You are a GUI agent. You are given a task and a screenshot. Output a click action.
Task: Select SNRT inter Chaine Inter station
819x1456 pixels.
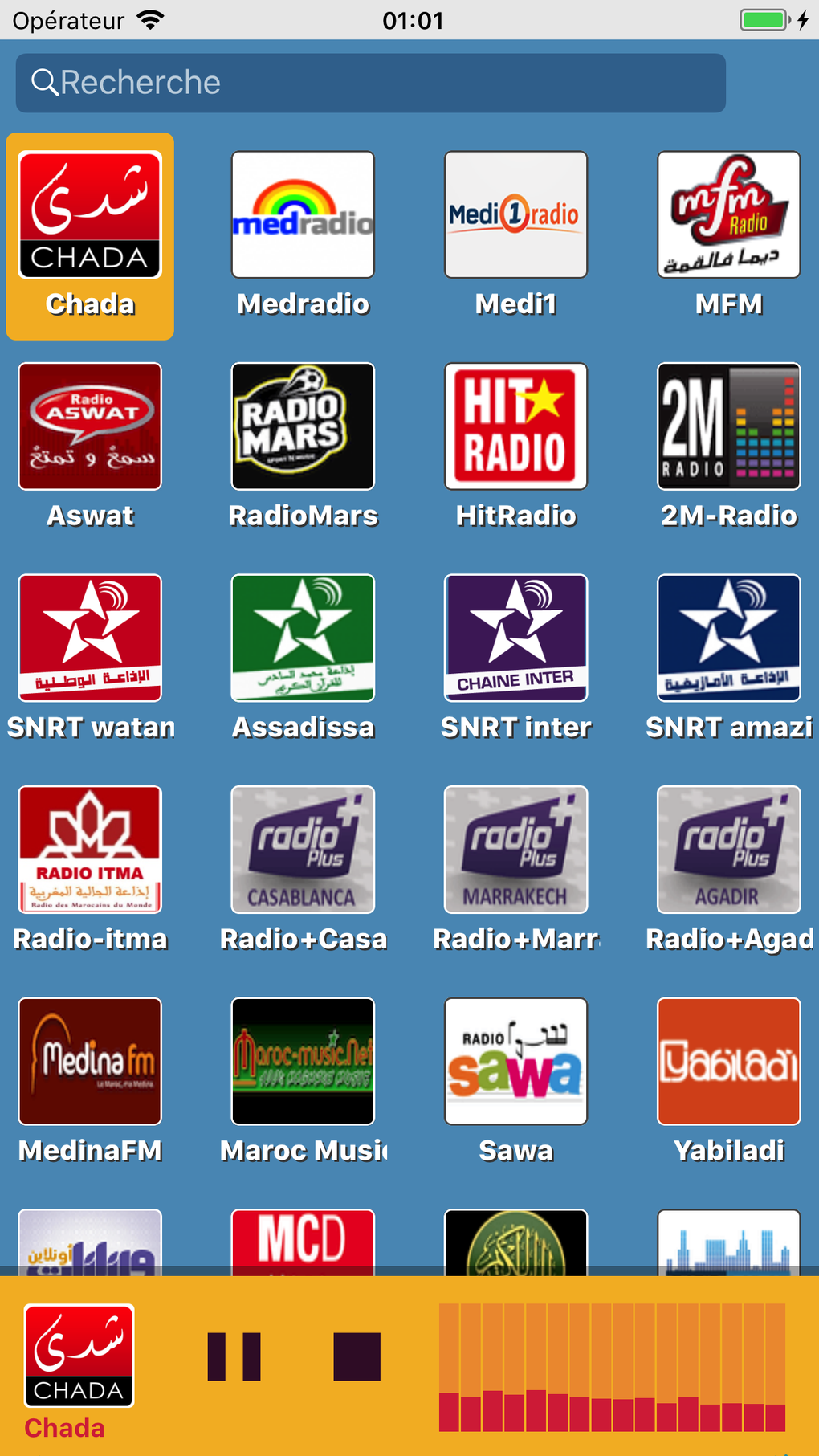pos(515,637)
